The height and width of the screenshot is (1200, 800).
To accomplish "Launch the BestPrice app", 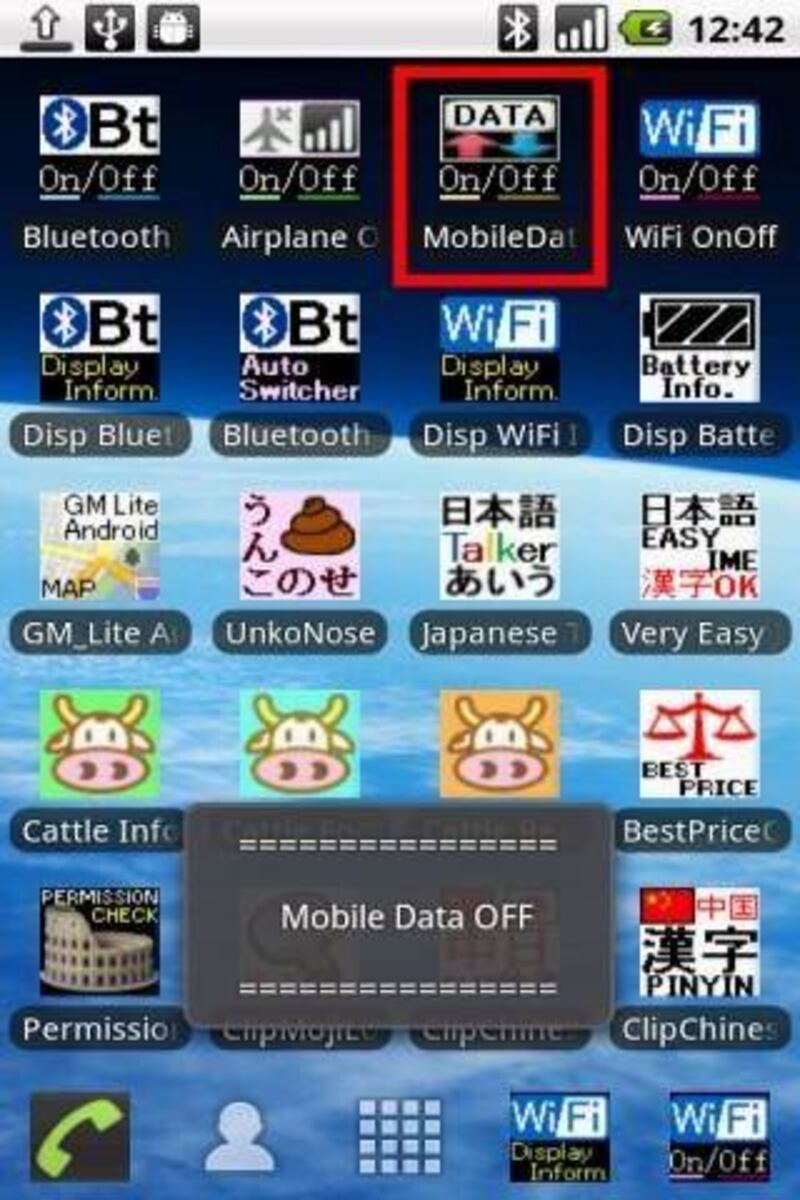I will pos(699,744).
